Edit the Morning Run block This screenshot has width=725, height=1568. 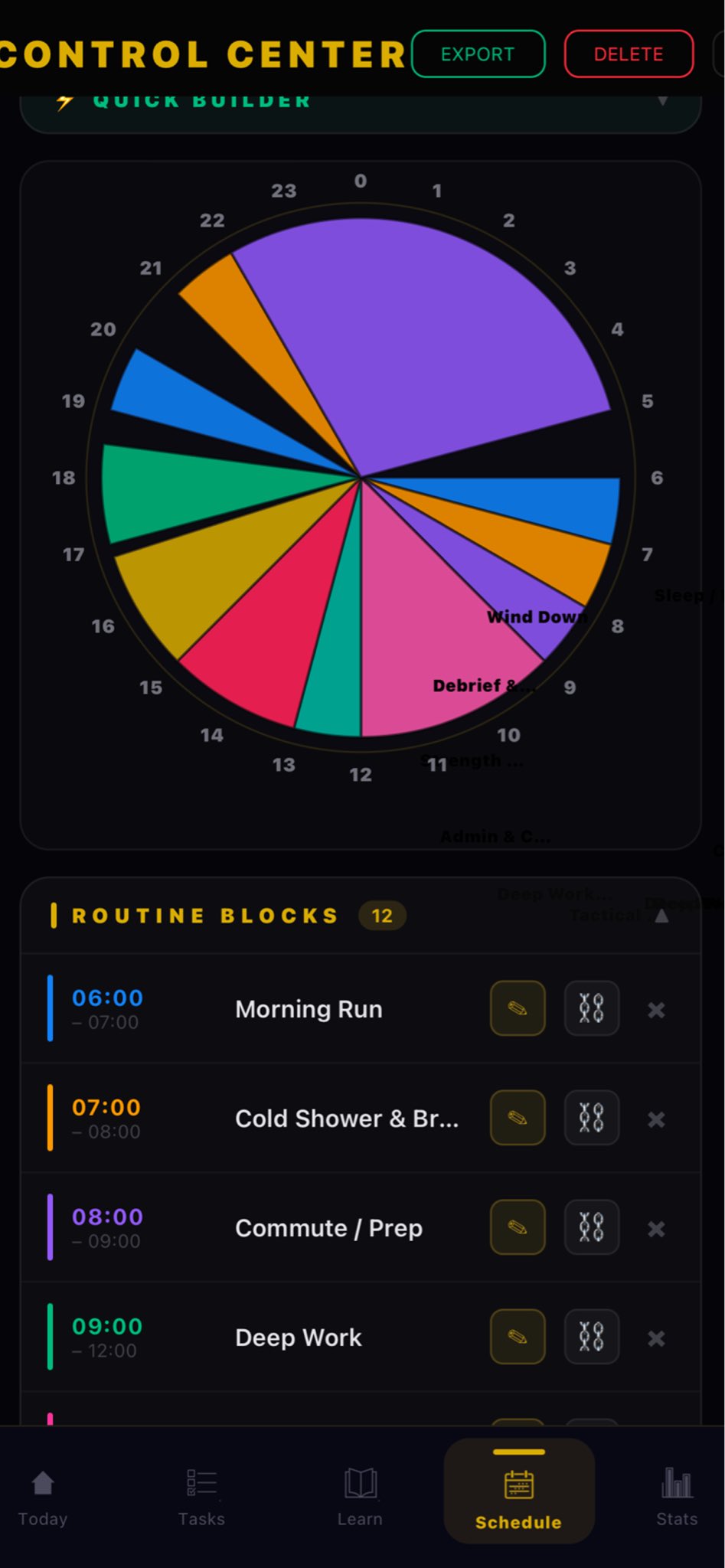coord(518,1008)
